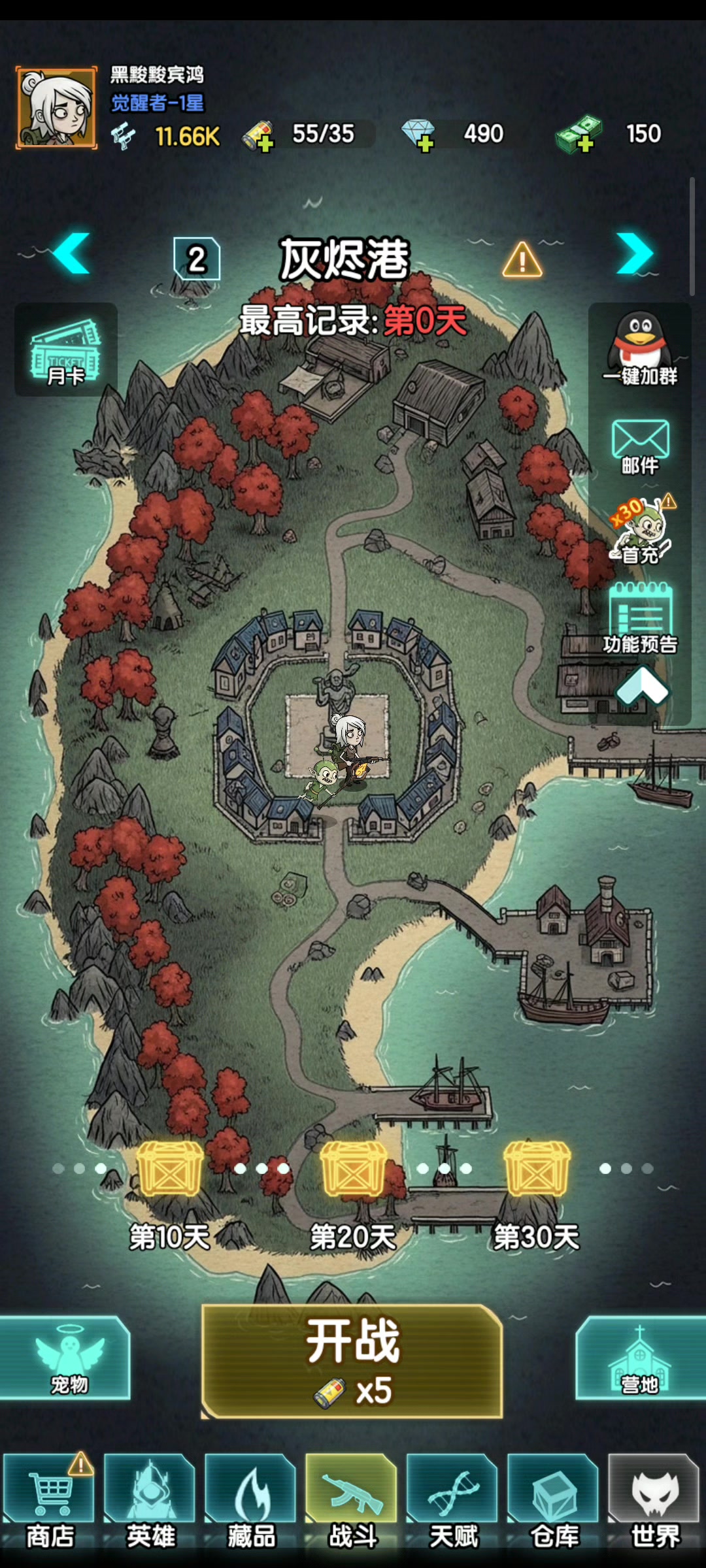Go to the next map with right arrow

click(x=634, y=253)
